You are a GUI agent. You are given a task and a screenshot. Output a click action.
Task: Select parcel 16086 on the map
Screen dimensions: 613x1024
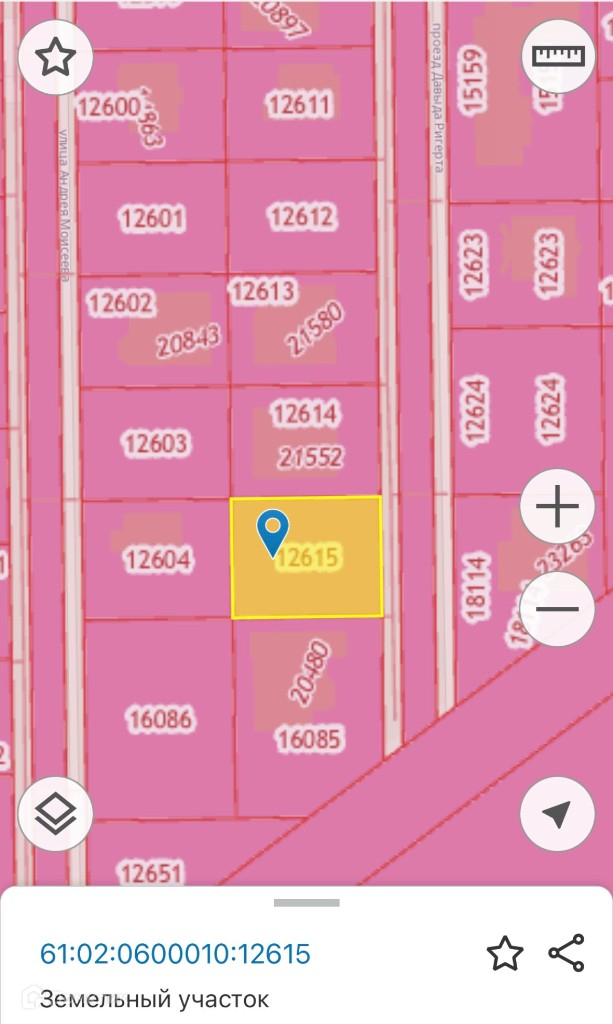click(x=160, y=720)
